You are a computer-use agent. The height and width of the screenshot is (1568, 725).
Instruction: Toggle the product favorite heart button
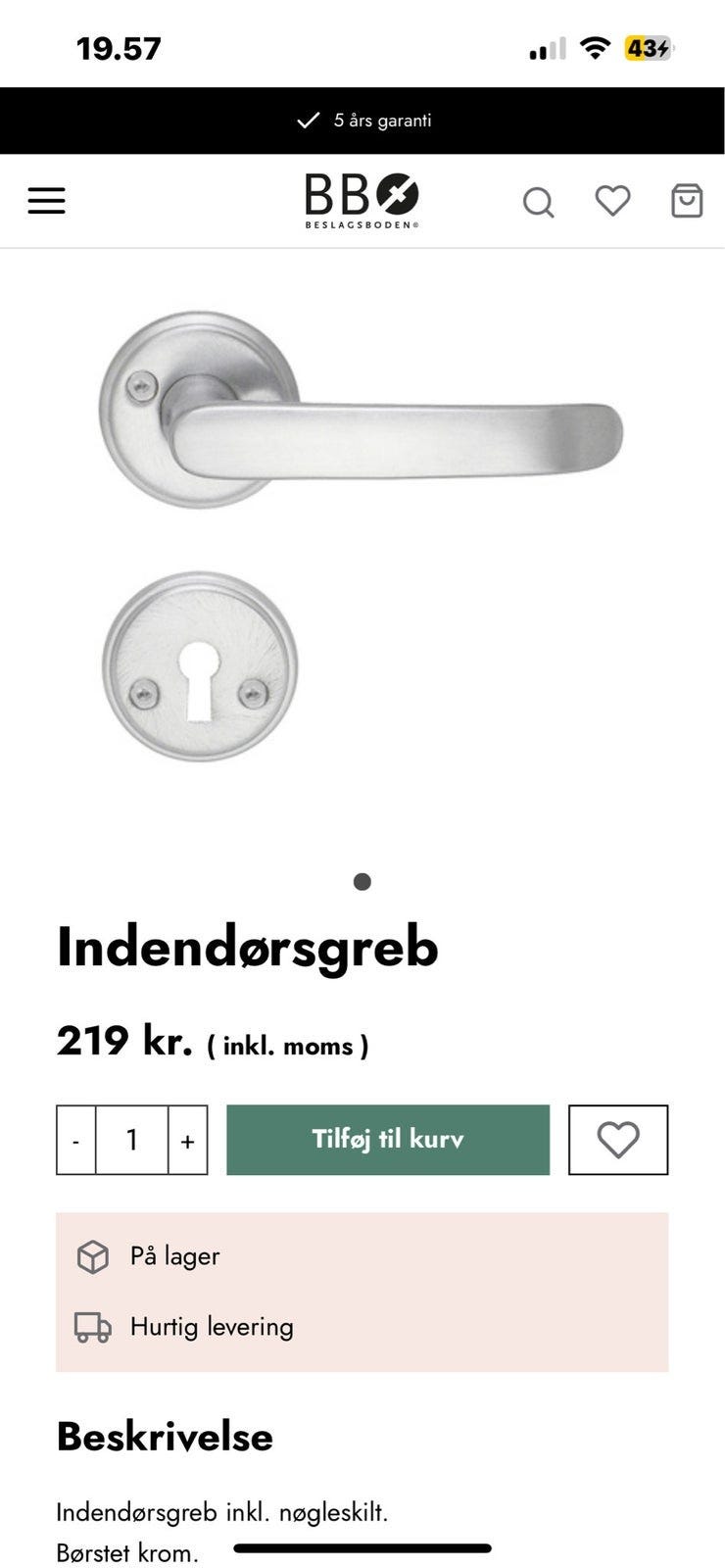617,1140
